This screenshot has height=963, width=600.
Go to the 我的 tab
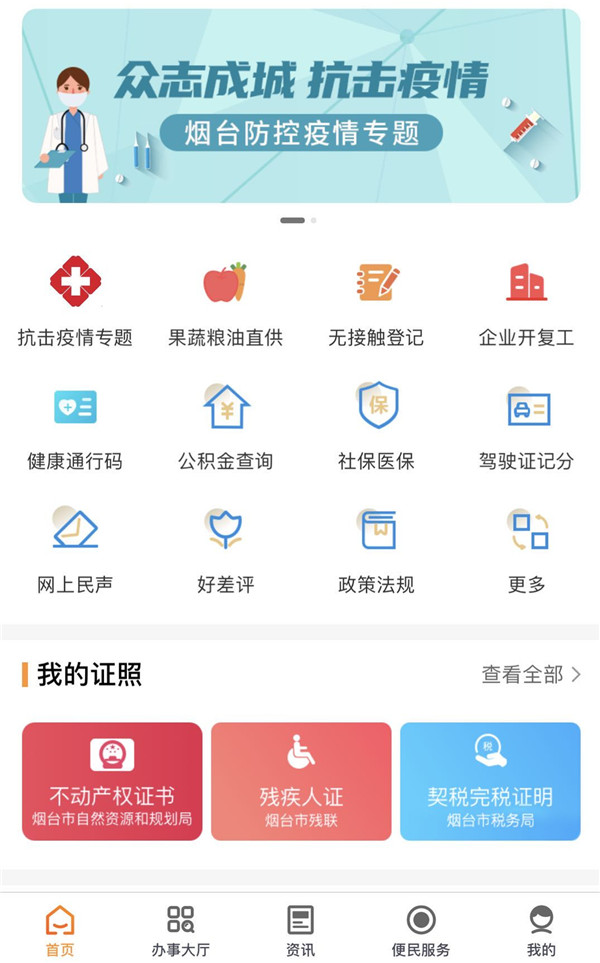[541, 930]
